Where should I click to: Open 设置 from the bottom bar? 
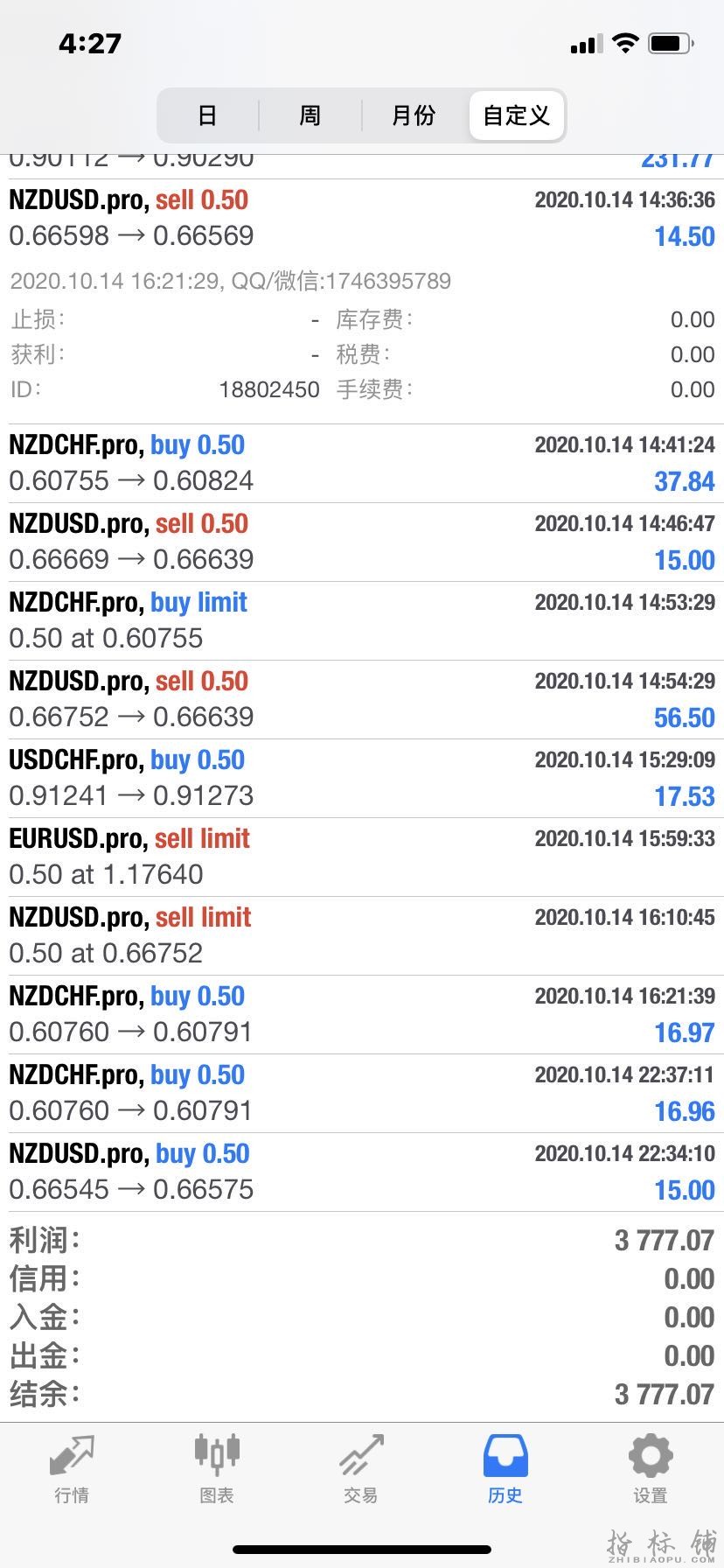click(650, 1470)
